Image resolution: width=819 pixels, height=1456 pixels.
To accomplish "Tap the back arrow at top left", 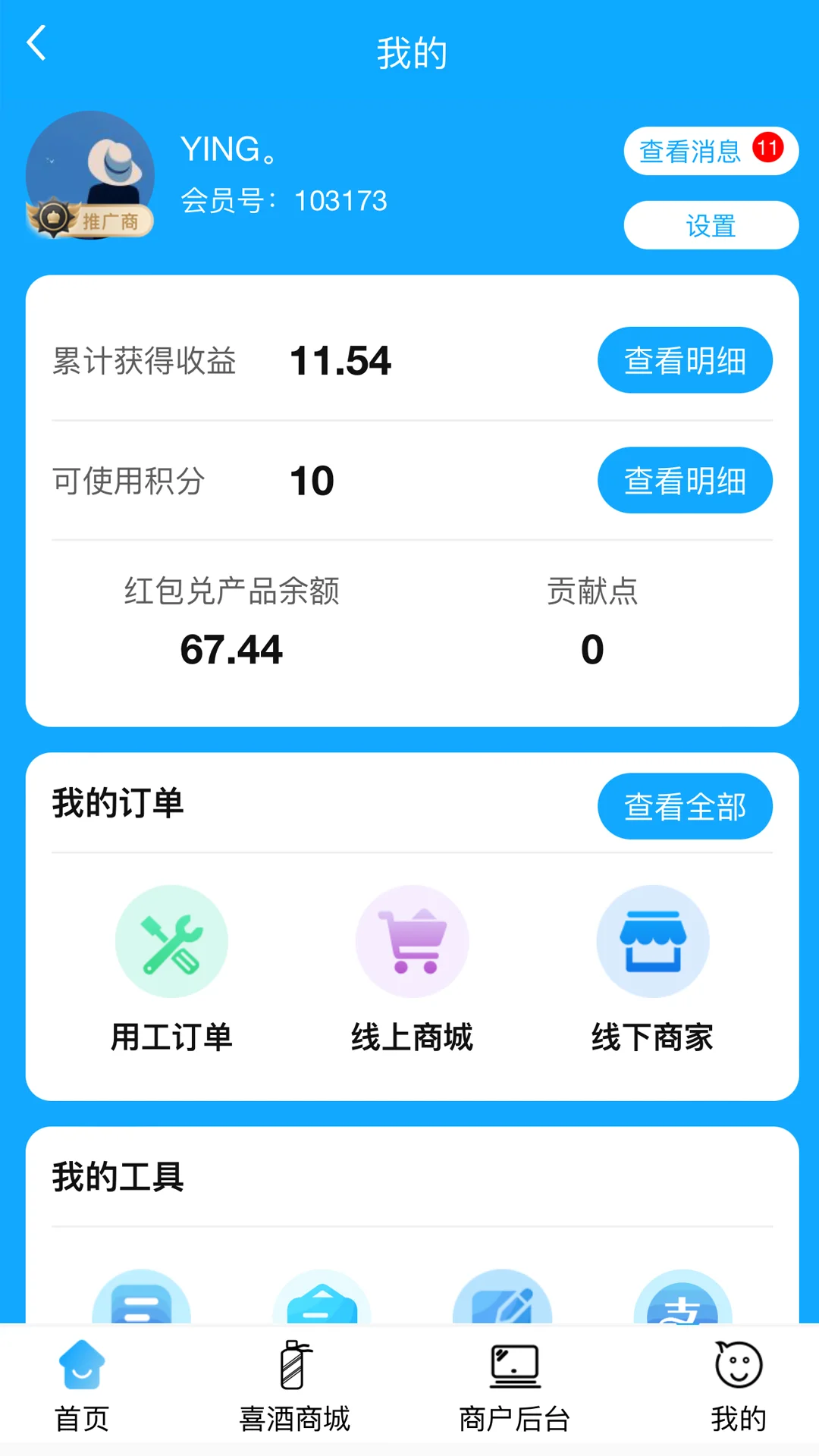I will (37, 43).
